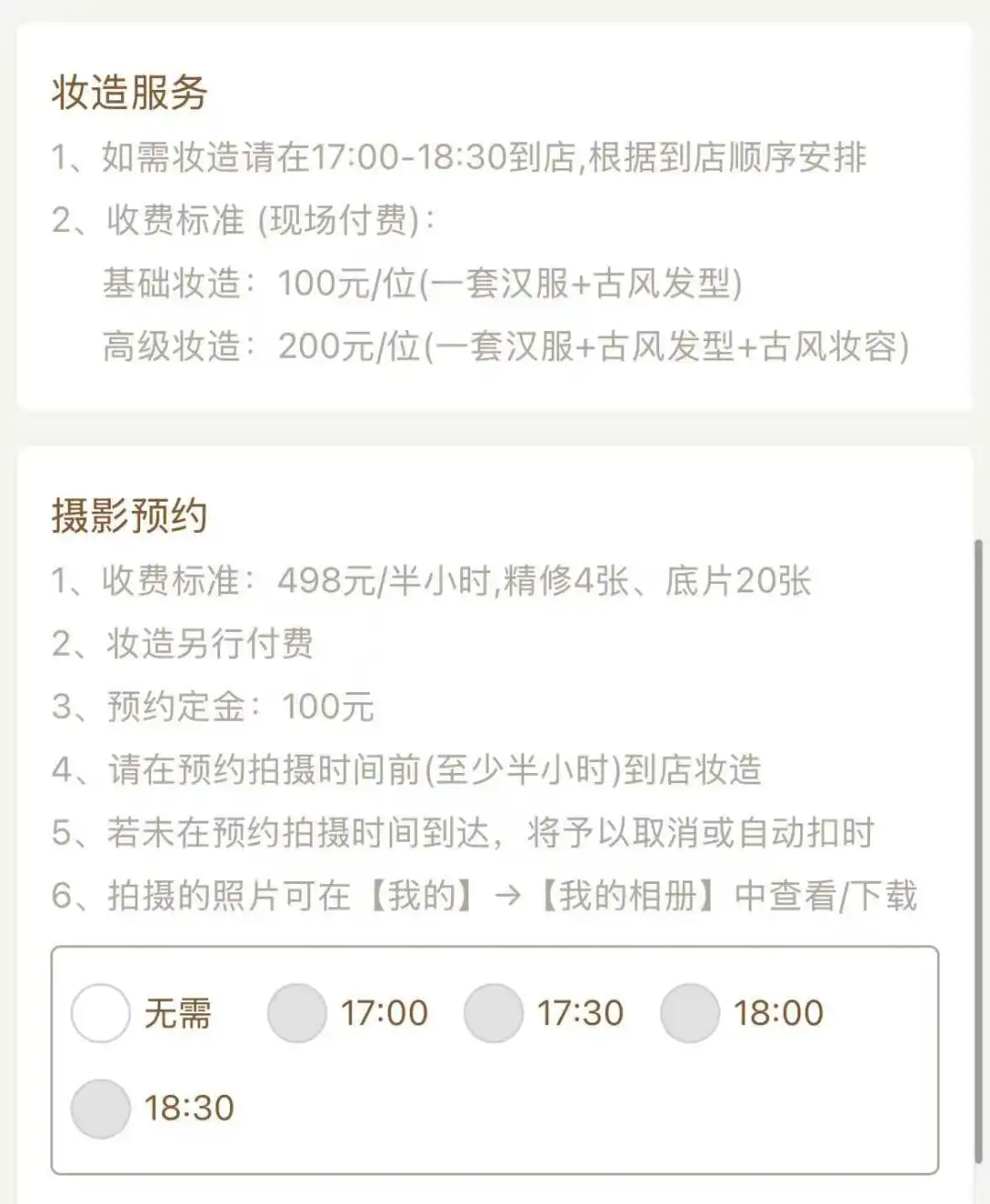Pick the 17:30 appointment time

493,1013
